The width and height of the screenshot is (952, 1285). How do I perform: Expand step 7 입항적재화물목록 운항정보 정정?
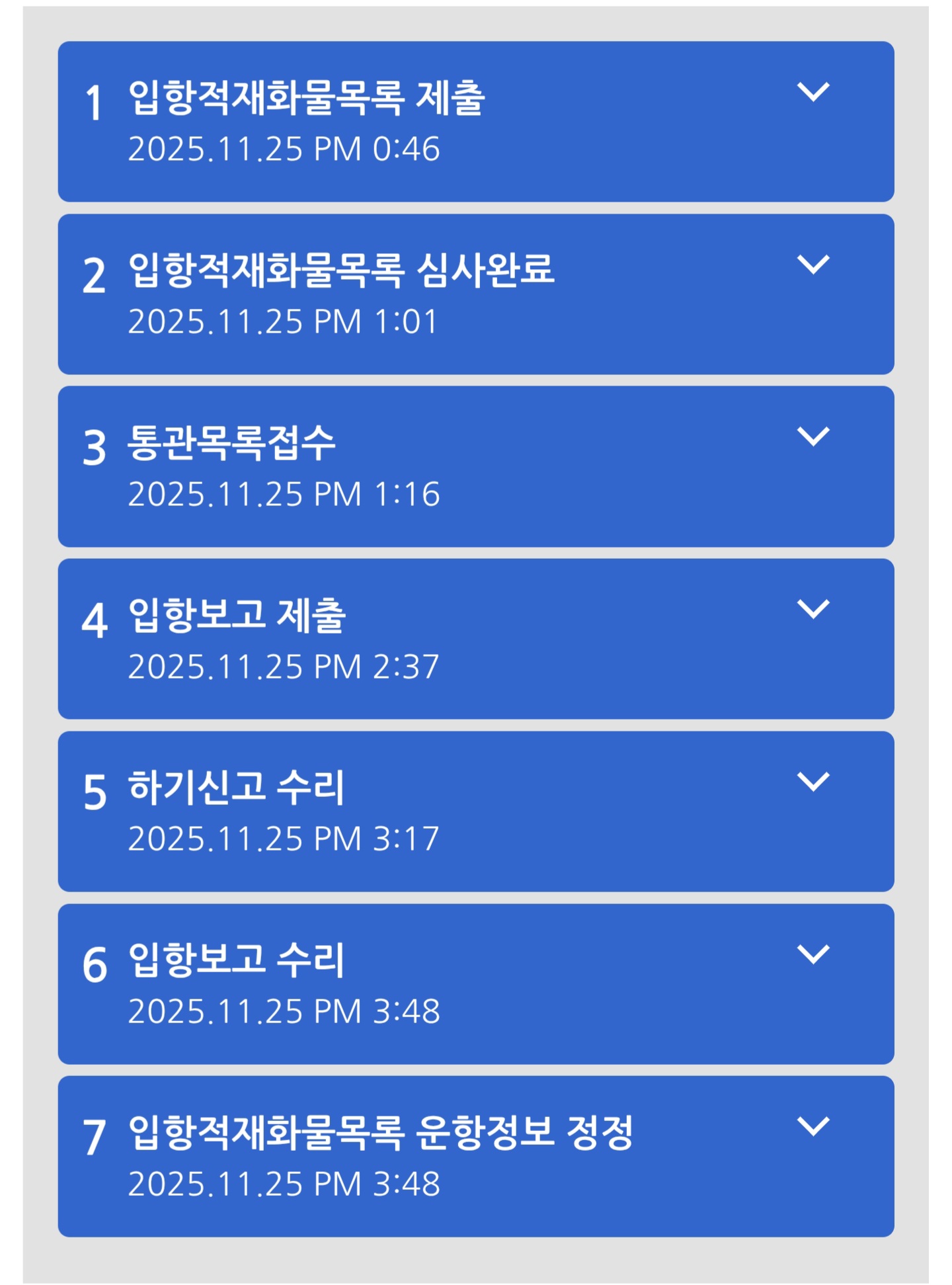coord(813,1126)
